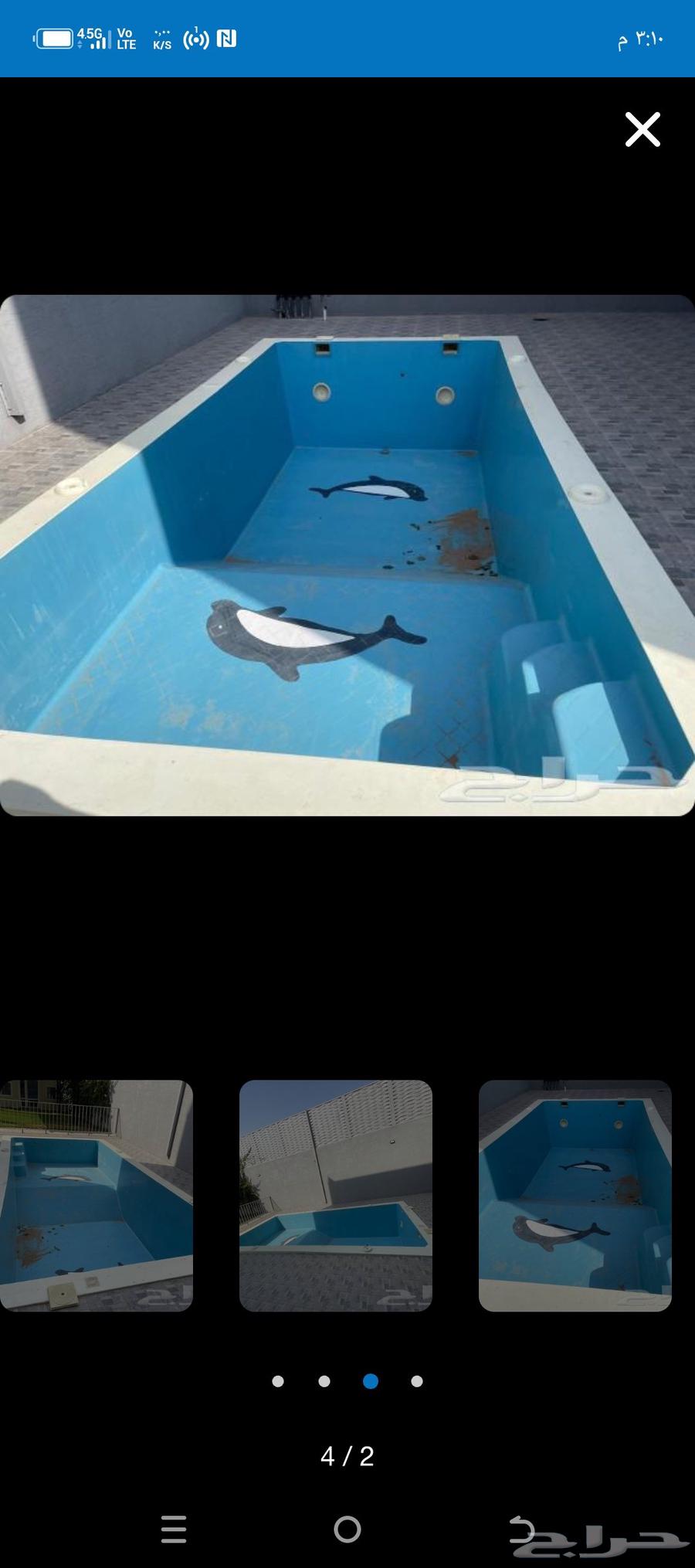Jump to fourth page indicator dot
695x1568 pixels.
(417, 1381)
